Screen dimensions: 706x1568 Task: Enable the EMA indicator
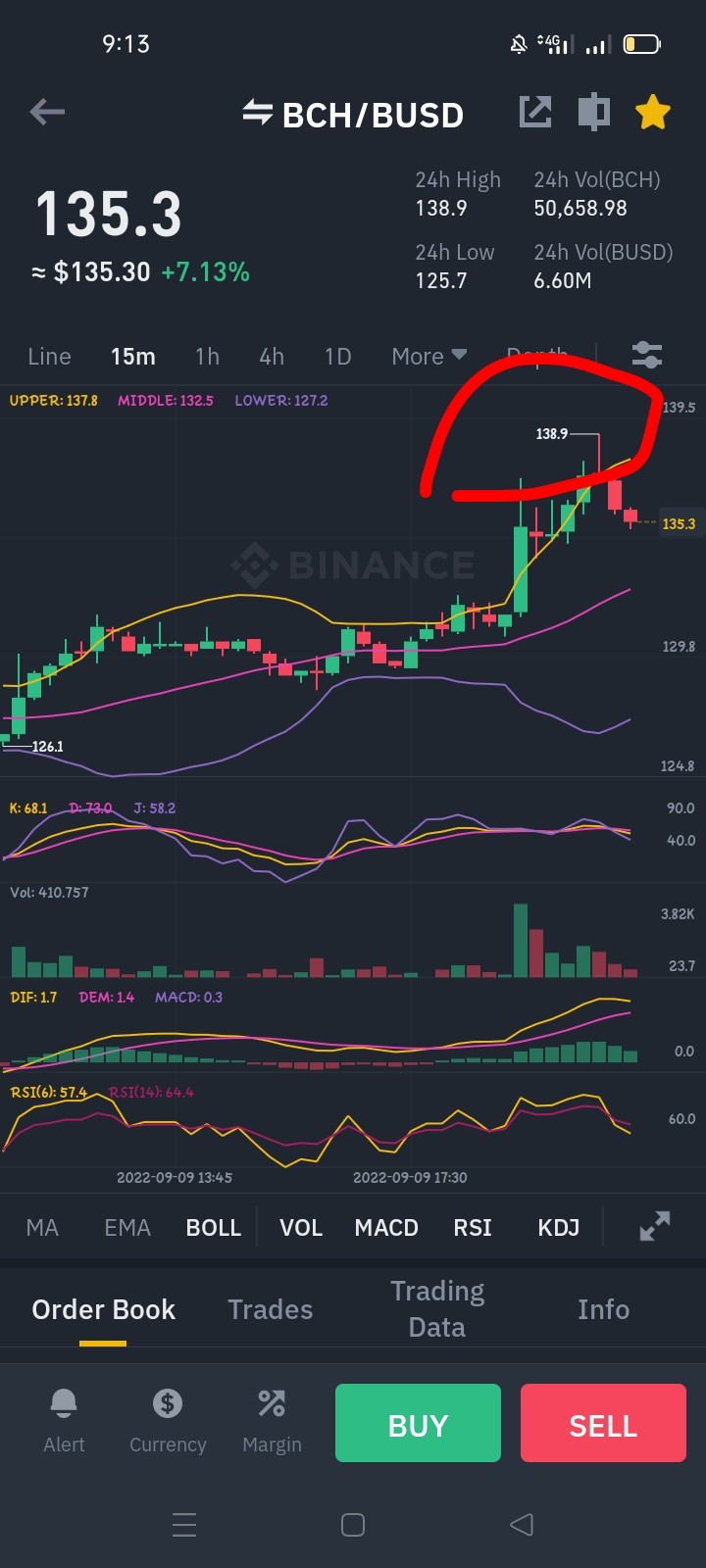127,1228
